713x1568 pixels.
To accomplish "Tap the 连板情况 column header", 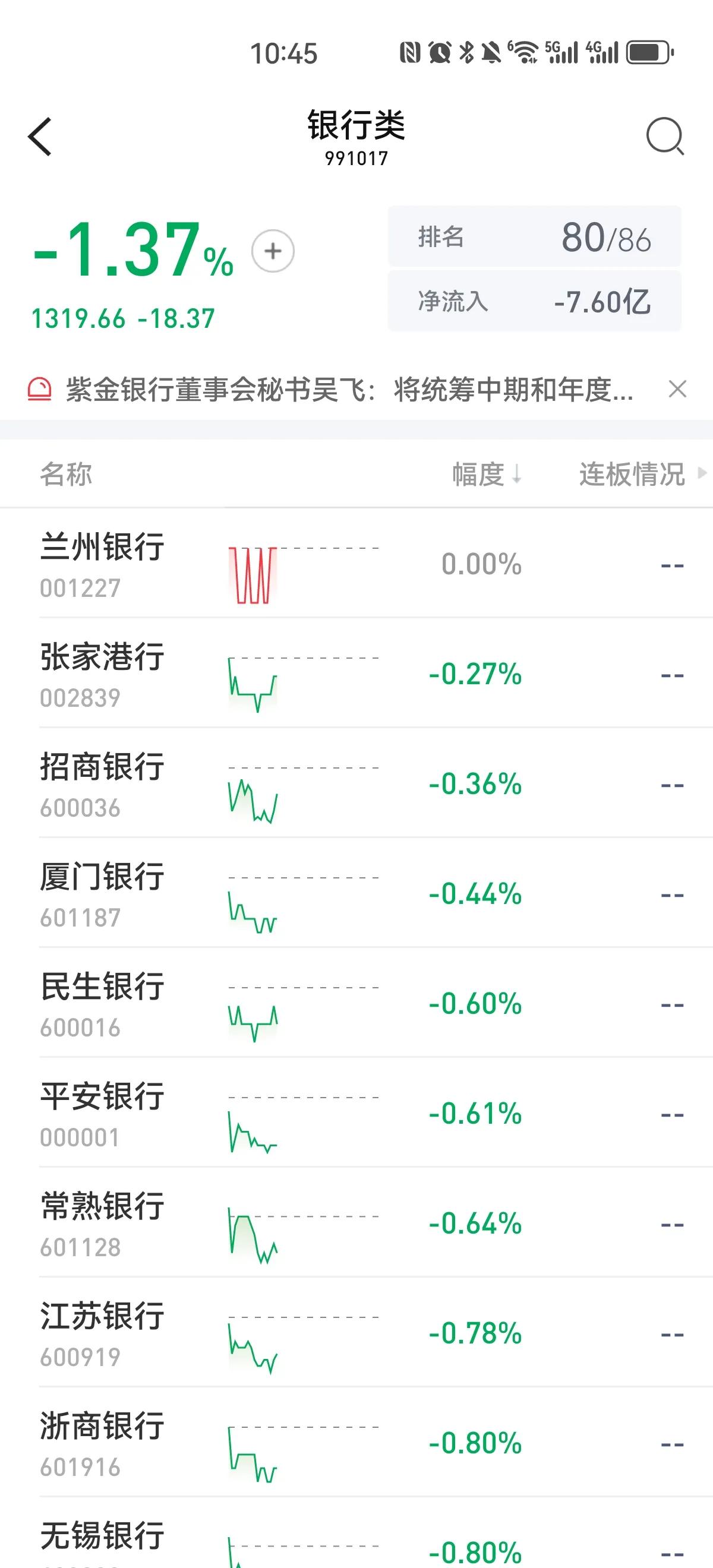I will point(642,474).
